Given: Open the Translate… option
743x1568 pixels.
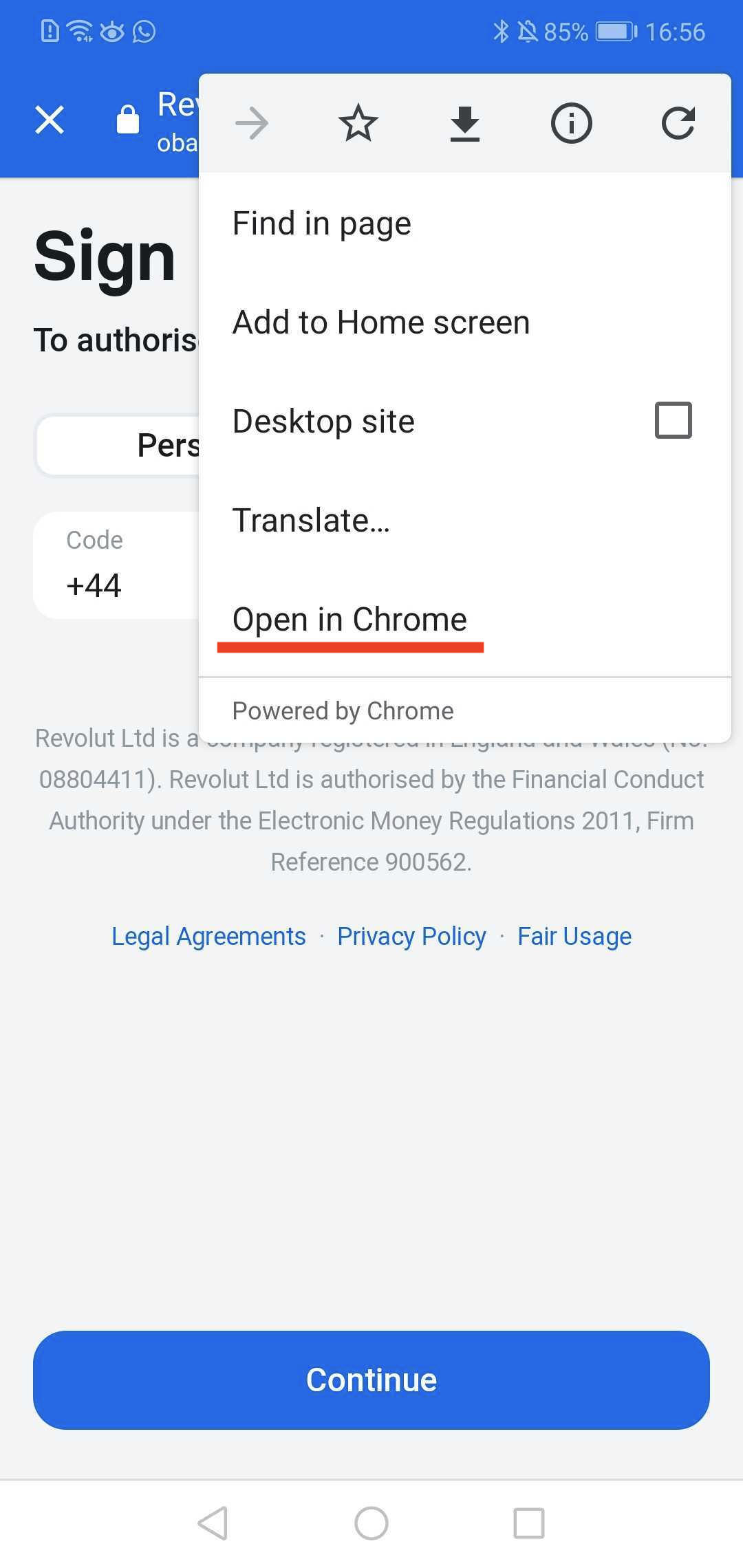Looking at the screenshot, I should (x=465, y=521).
